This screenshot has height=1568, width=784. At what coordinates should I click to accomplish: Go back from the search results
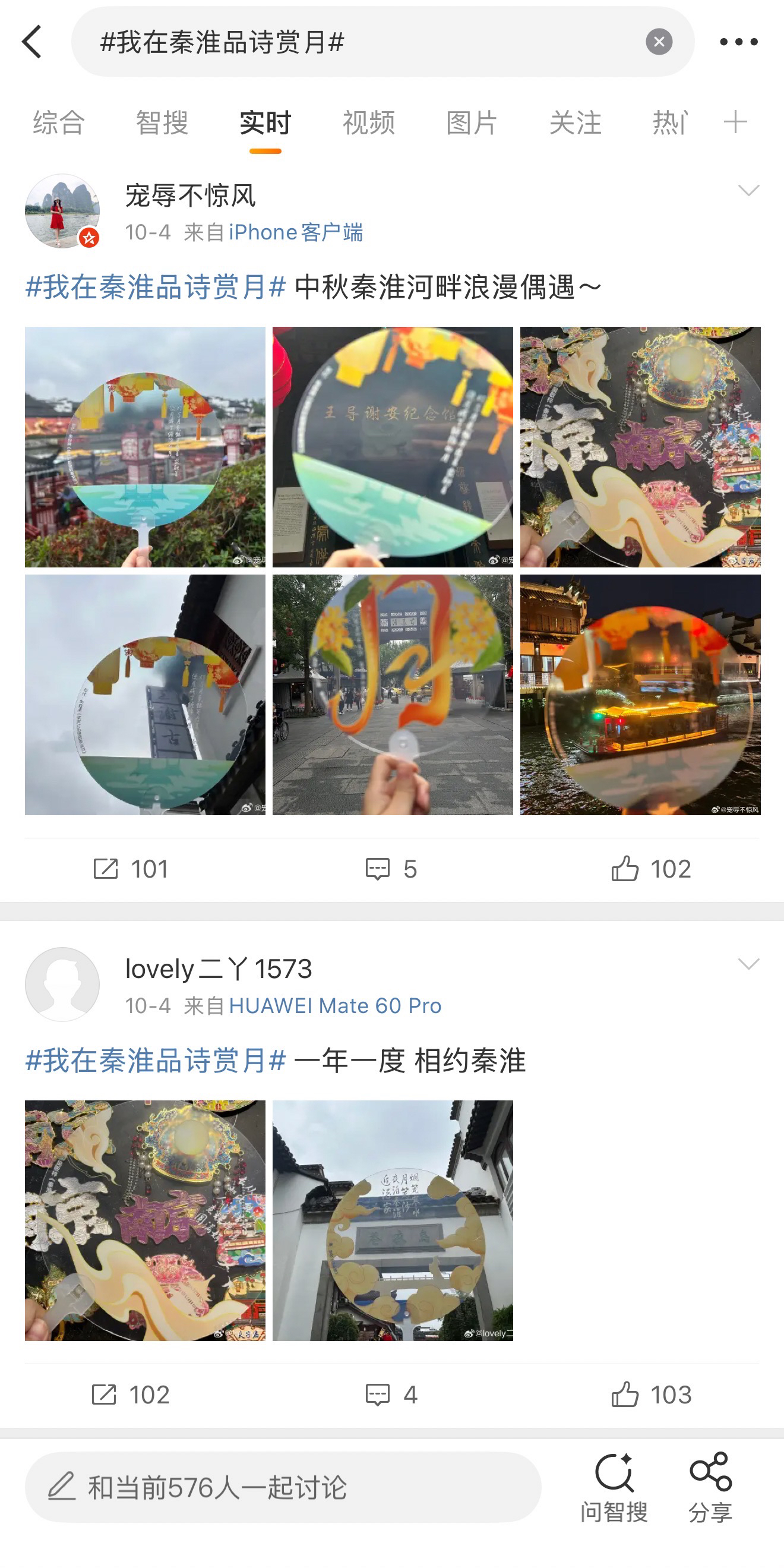[32, 42]
